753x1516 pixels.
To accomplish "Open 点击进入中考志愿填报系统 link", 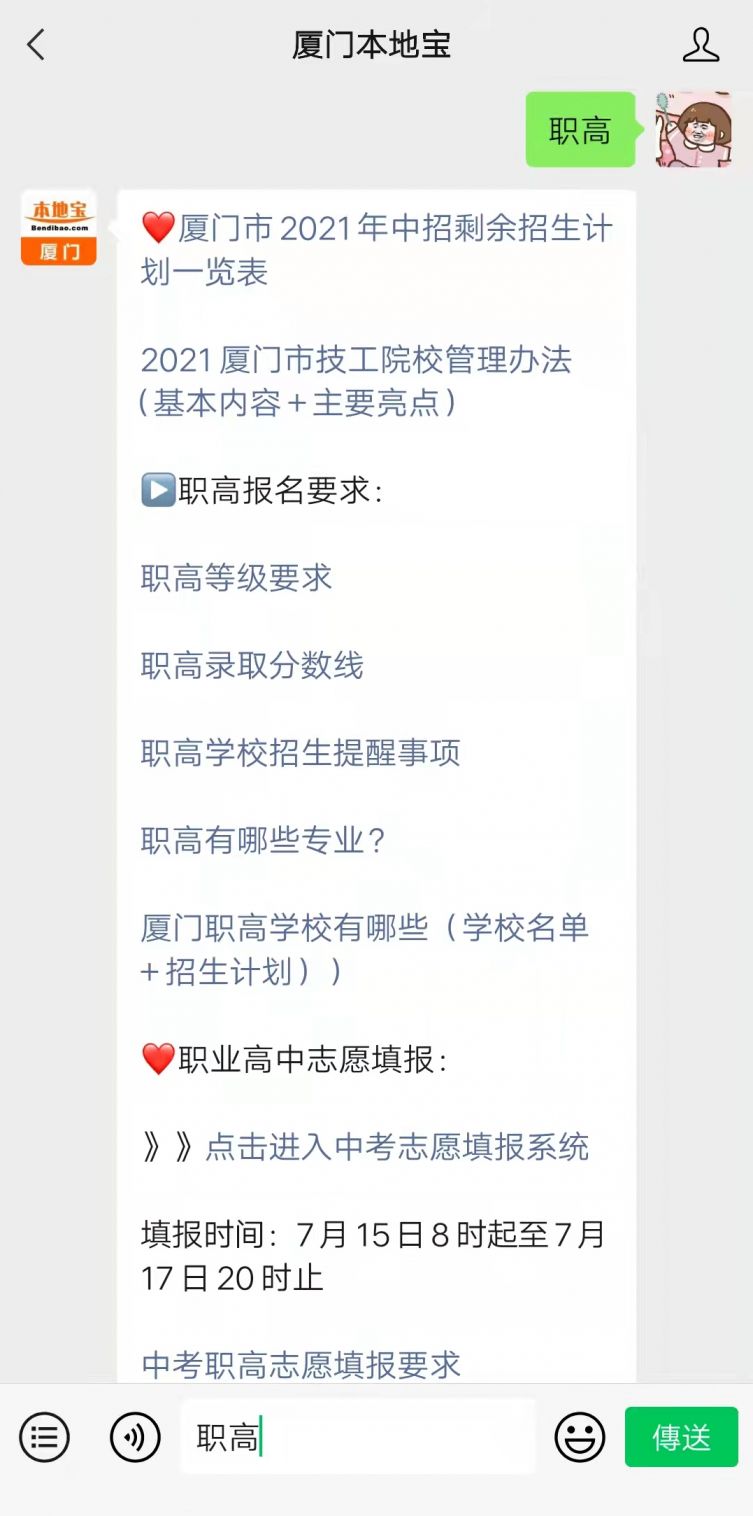I will point(397,1147).
